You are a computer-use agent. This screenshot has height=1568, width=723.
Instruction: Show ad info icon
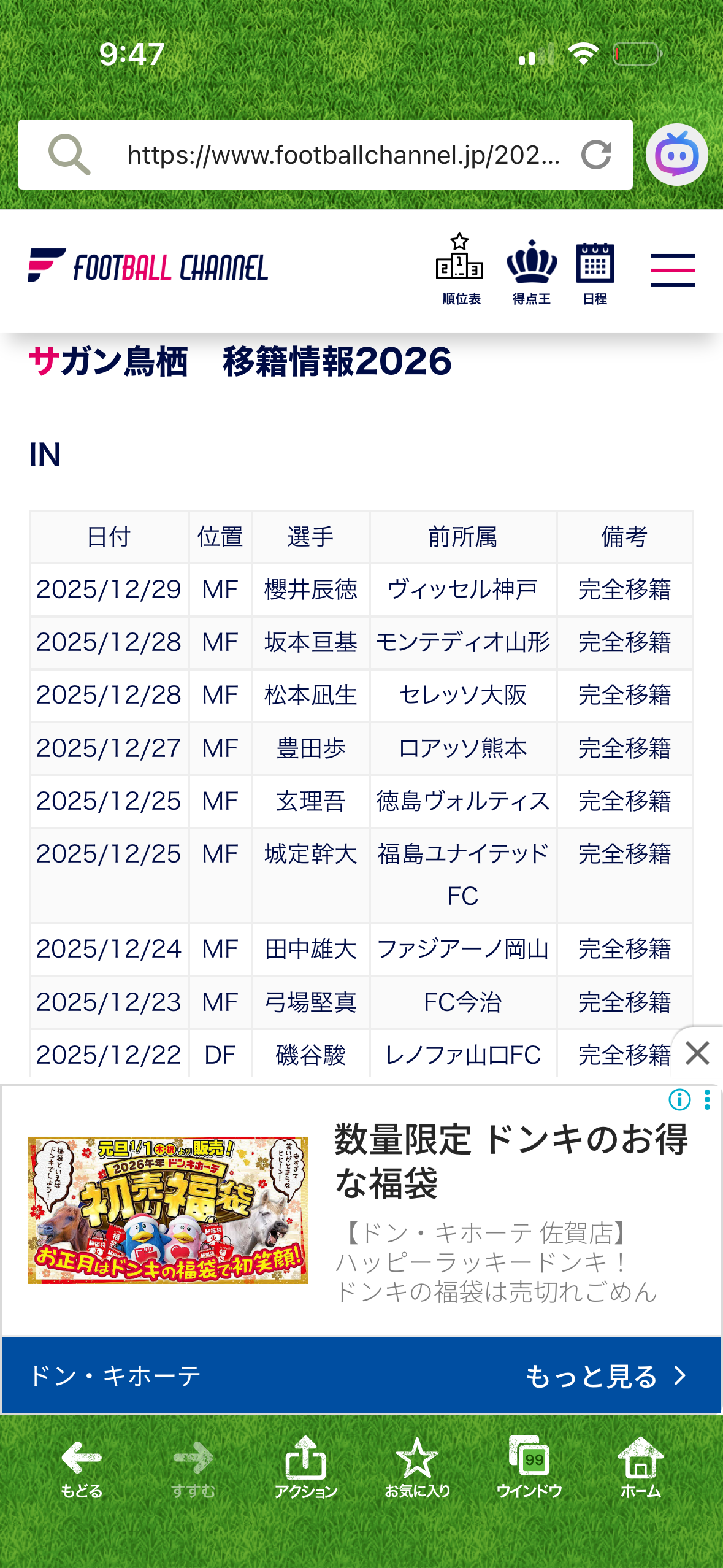679,1100
